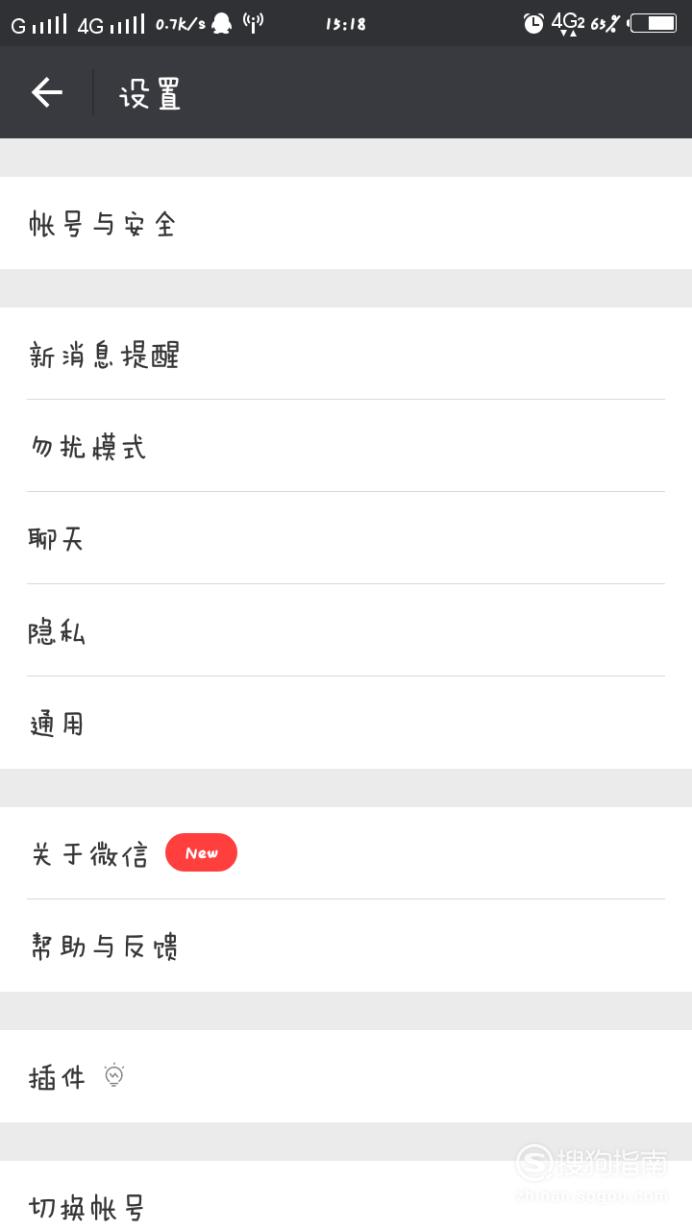Select the 勿扰模式 row

346,446
